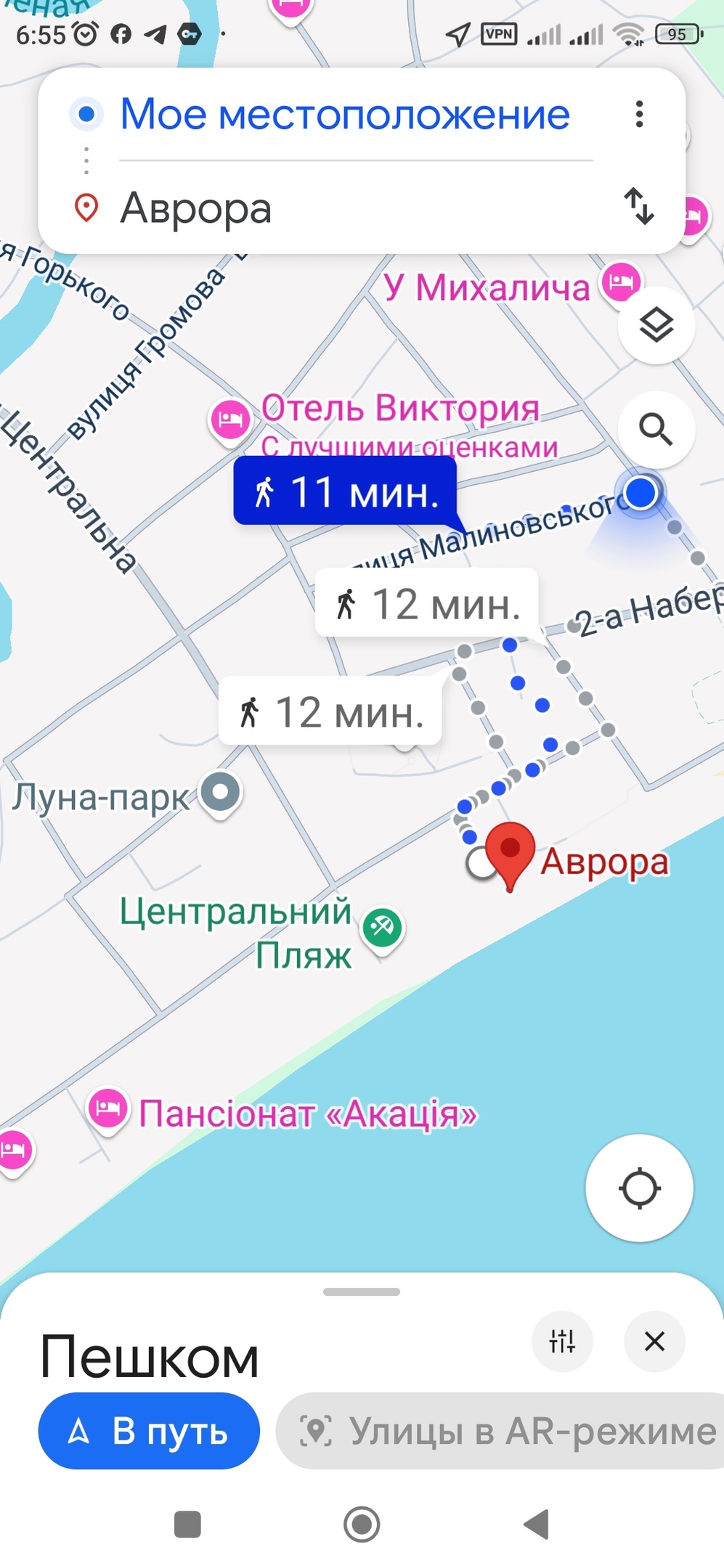Close the walking directions panel
This screenshot has height=1568, width=724.
pos(654,1342)
